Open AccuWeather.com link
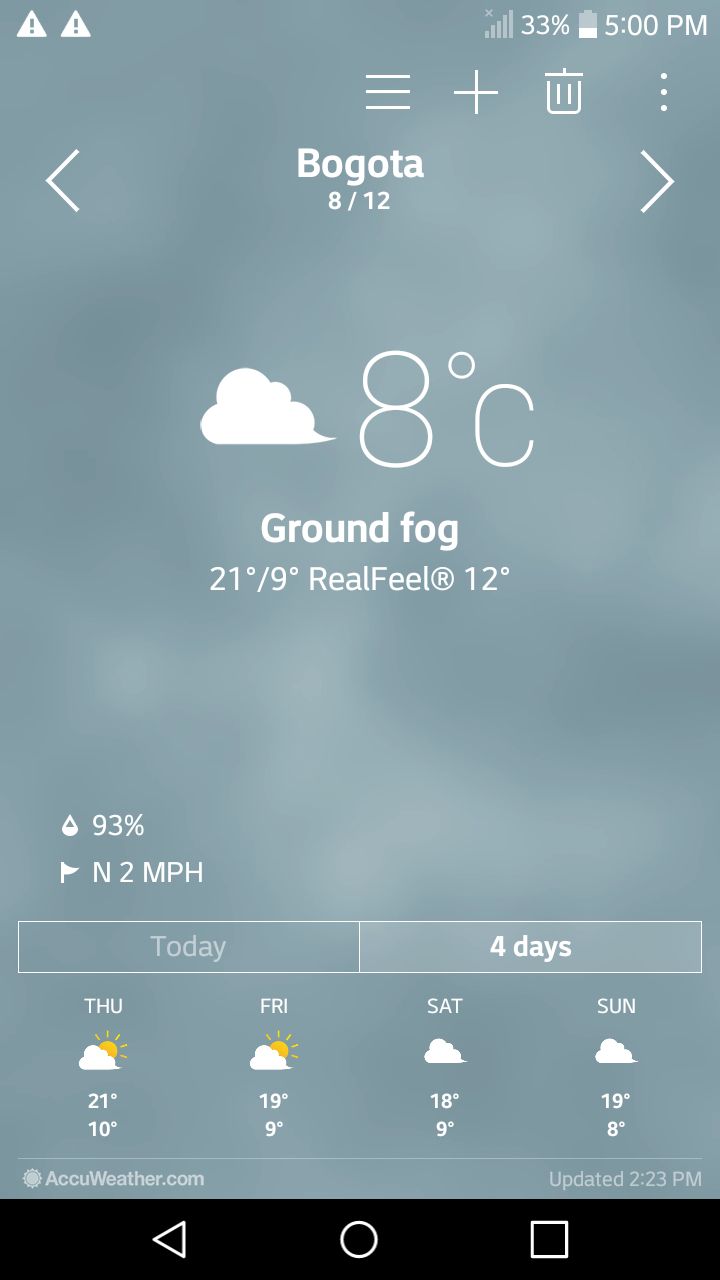 point(114,1179)
